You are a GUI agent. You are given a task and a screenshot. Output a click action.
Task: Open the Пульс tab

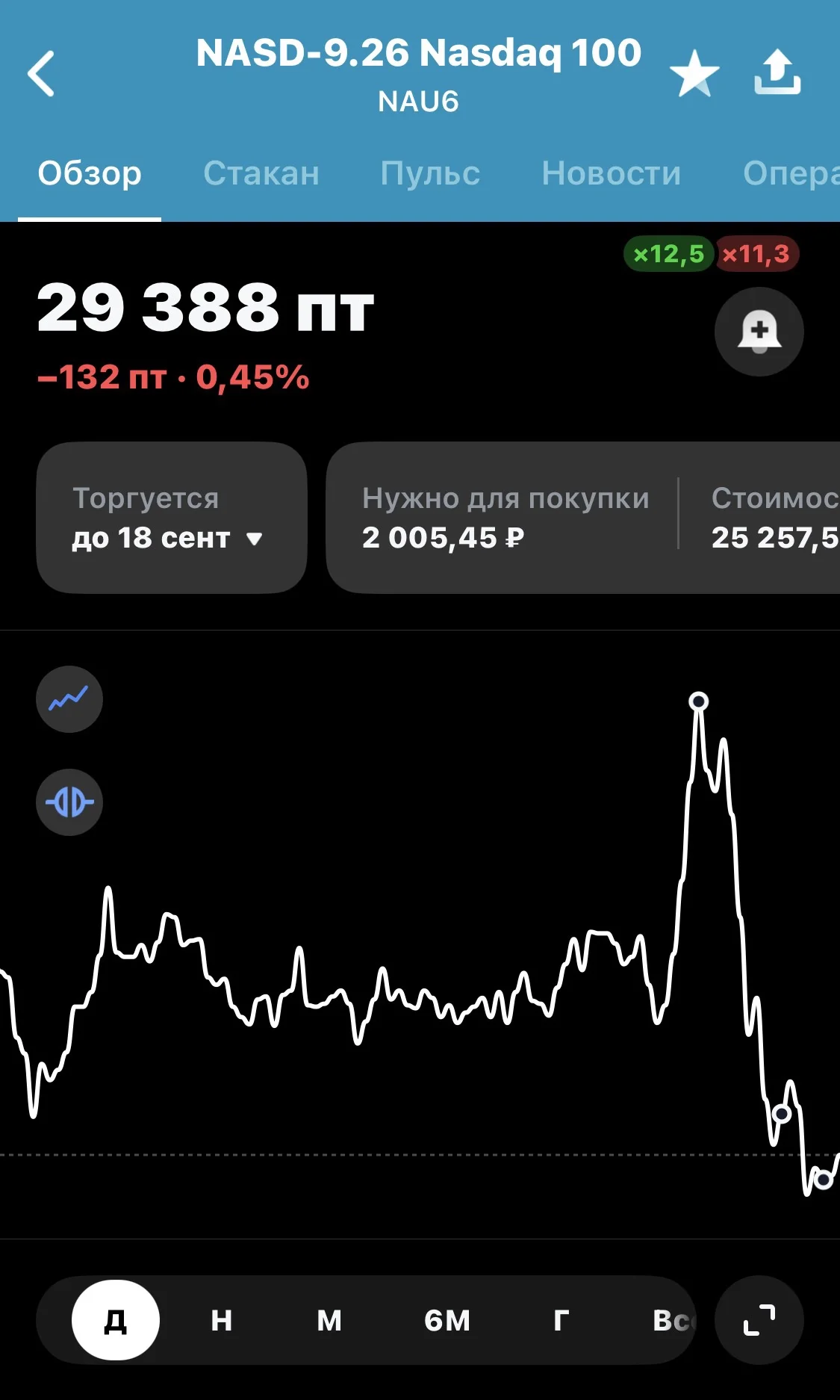click(430, 173)
